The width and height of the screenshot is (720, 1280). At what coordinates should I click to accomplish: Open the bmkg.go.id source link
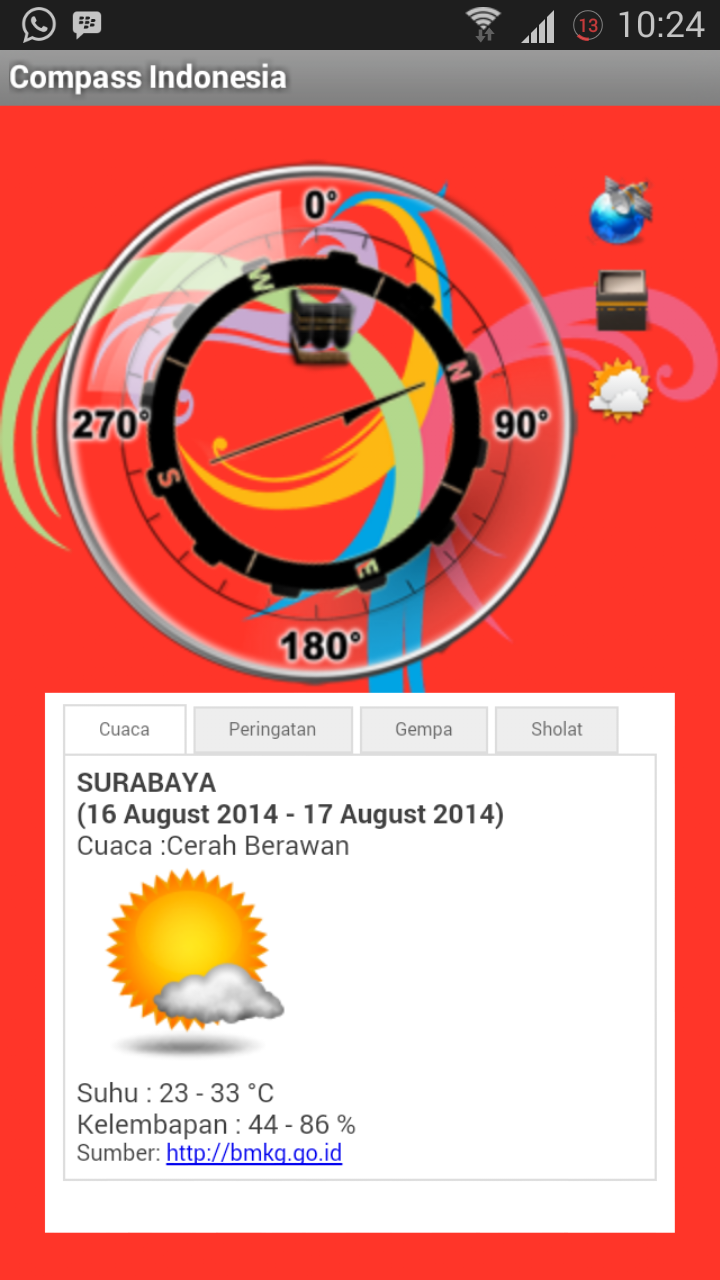pos(254,1153)
